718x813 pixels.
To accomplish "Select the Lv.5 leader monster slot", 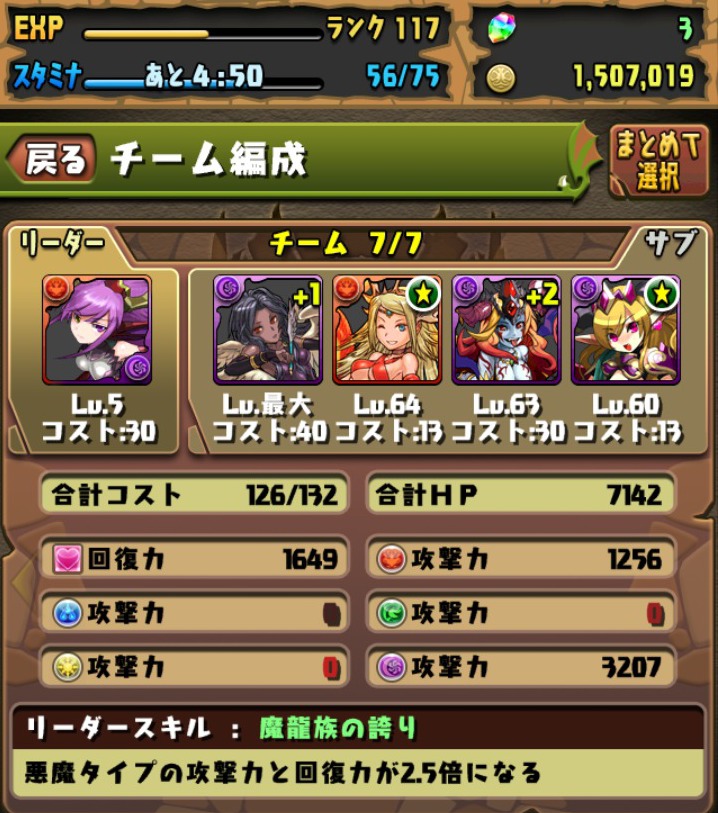I will pyautogui.click(x=97, y=330).
